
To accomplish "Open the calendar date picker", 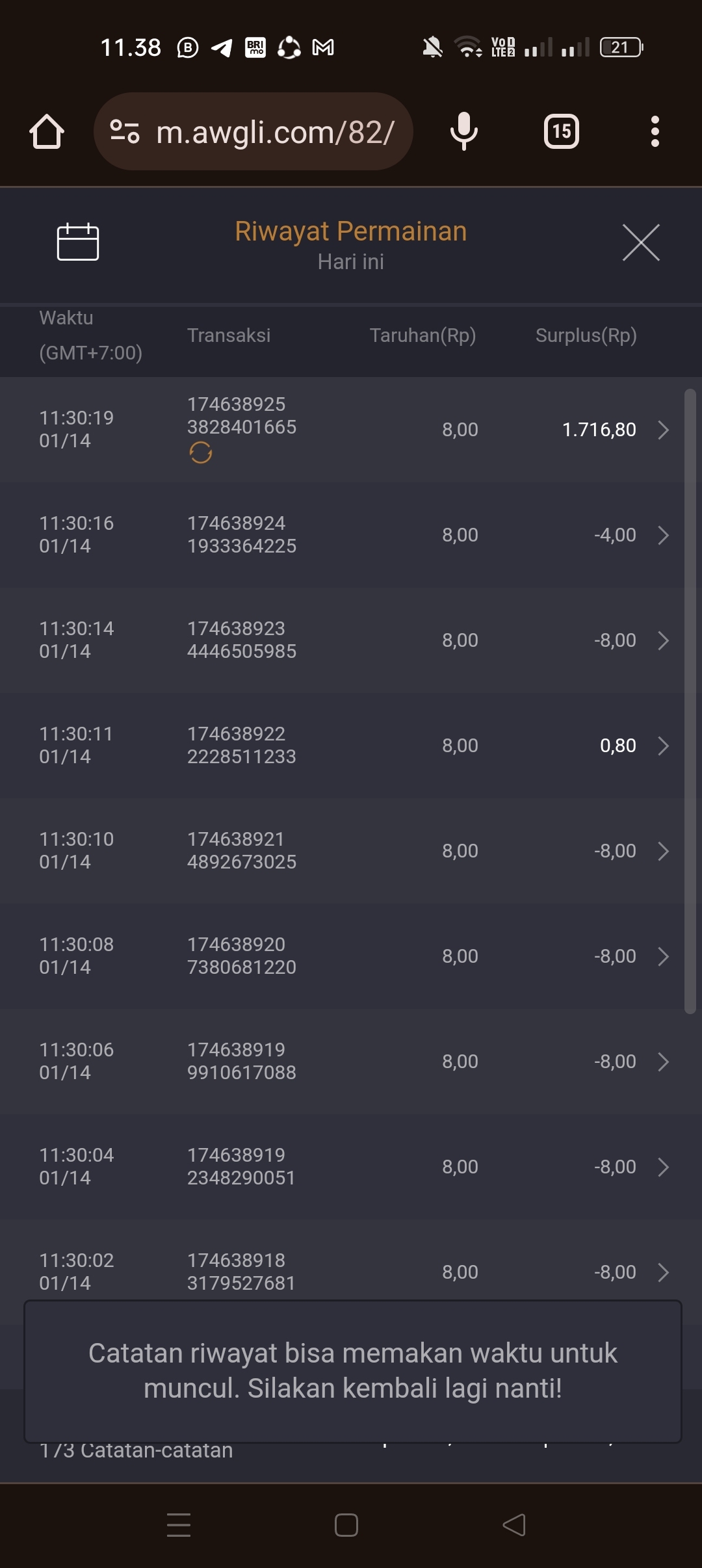I will (x=78, y=242).
